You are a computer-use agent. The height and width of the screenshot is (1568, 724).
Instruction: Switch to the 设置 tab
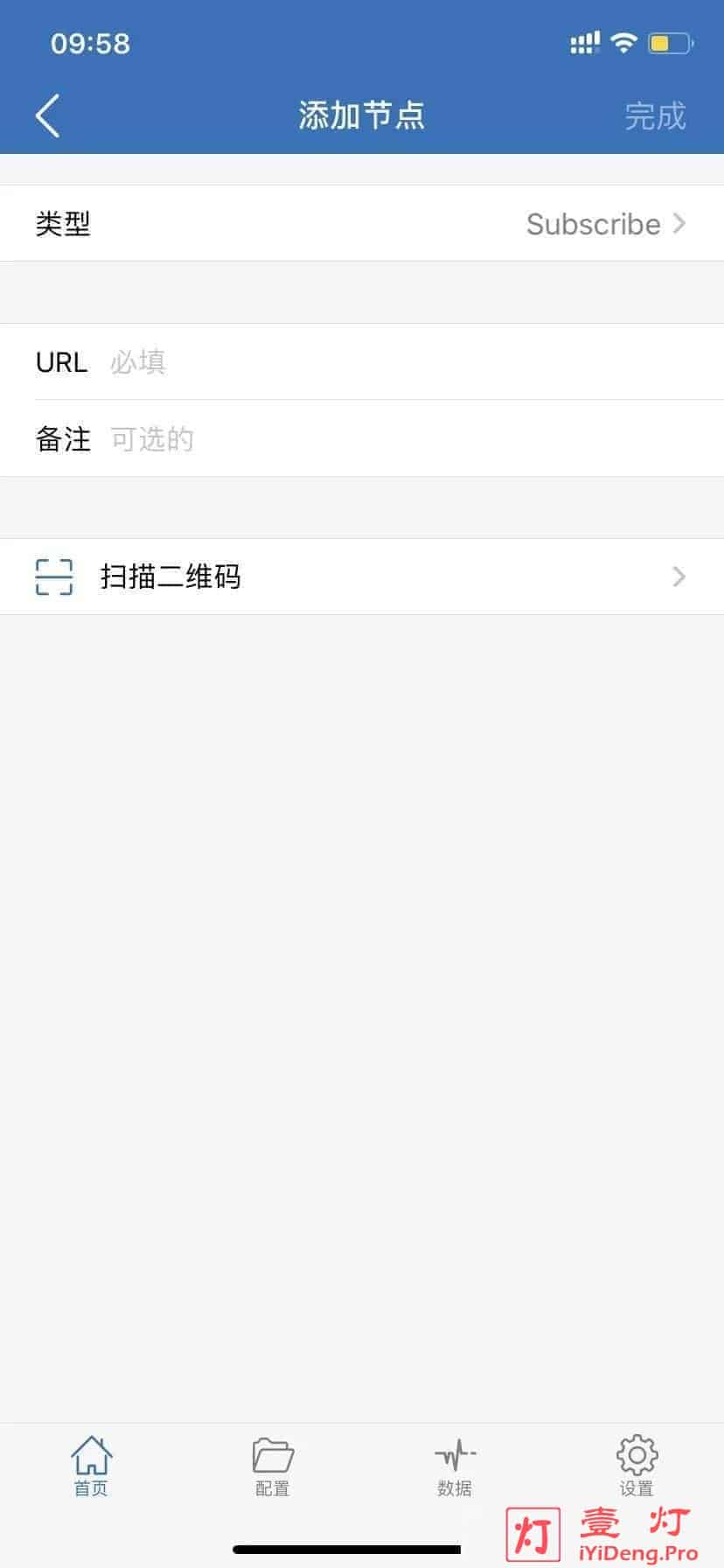pos(637,1466)
